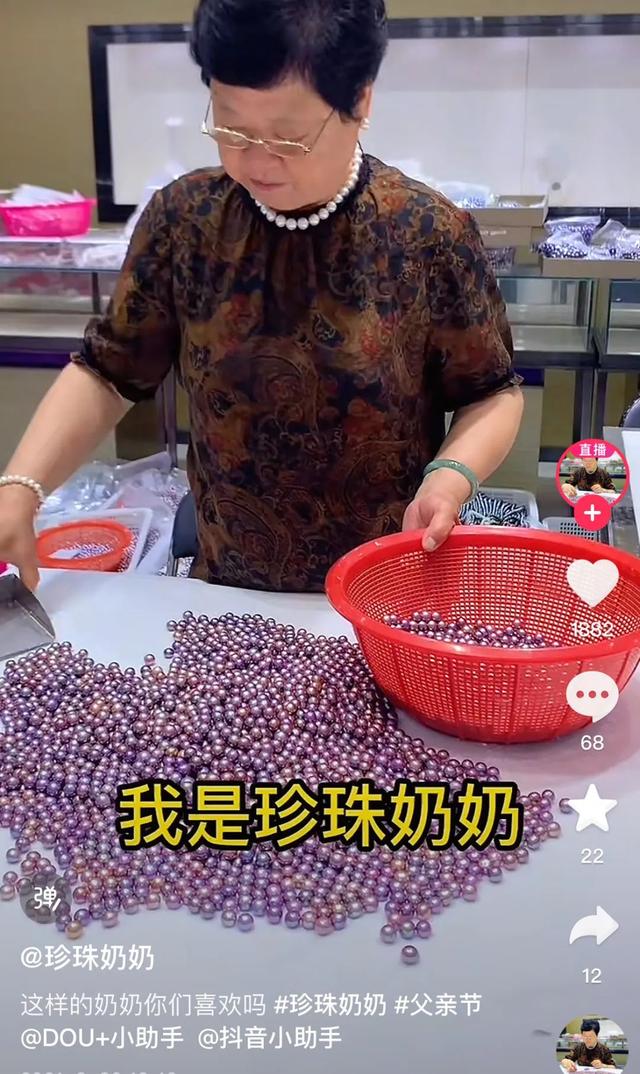Follow the creator with the plus button
The image size is (640, 1074).
click(x=592, y=513)
